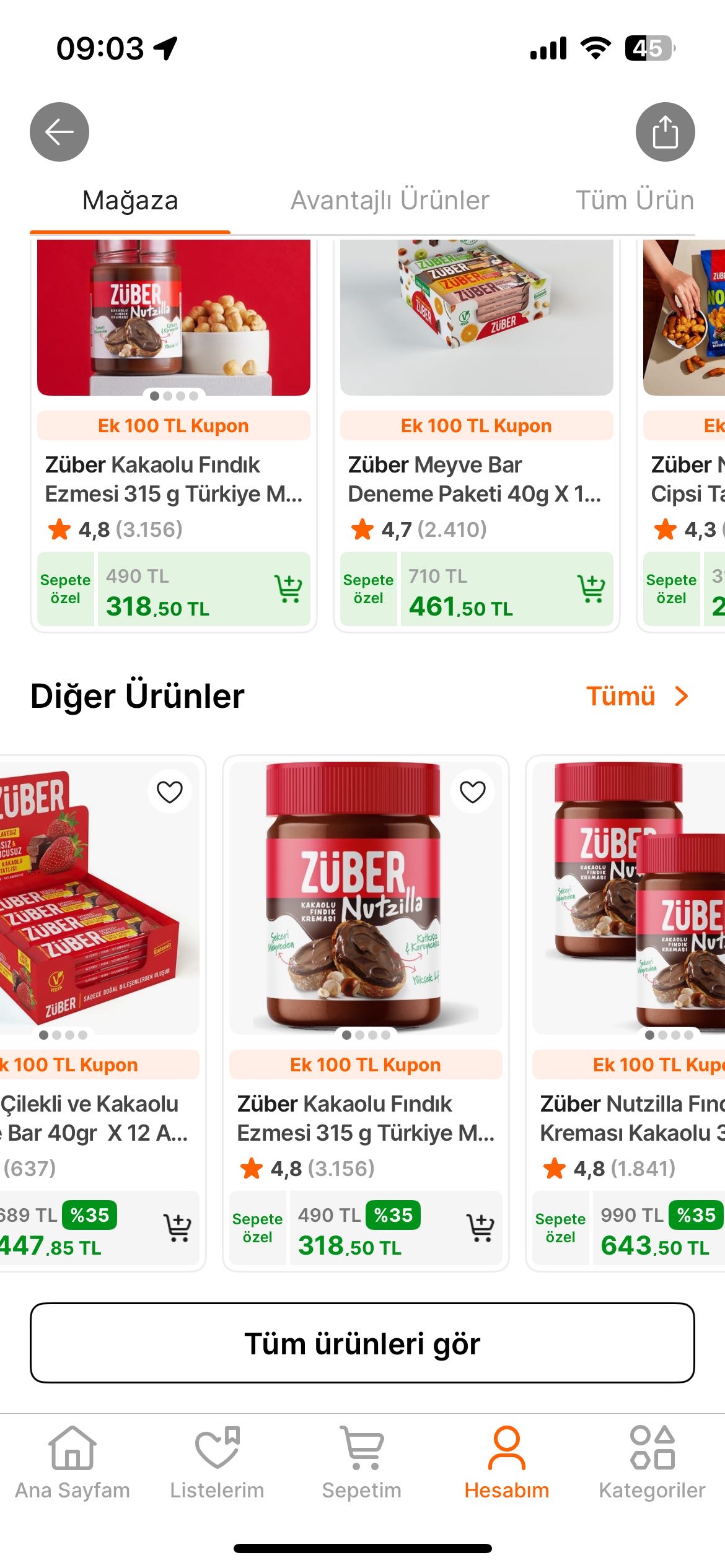Add the 447,85 TL Çilekli Bar to cart
The image size is (725, 1568).
point(178,1227)
